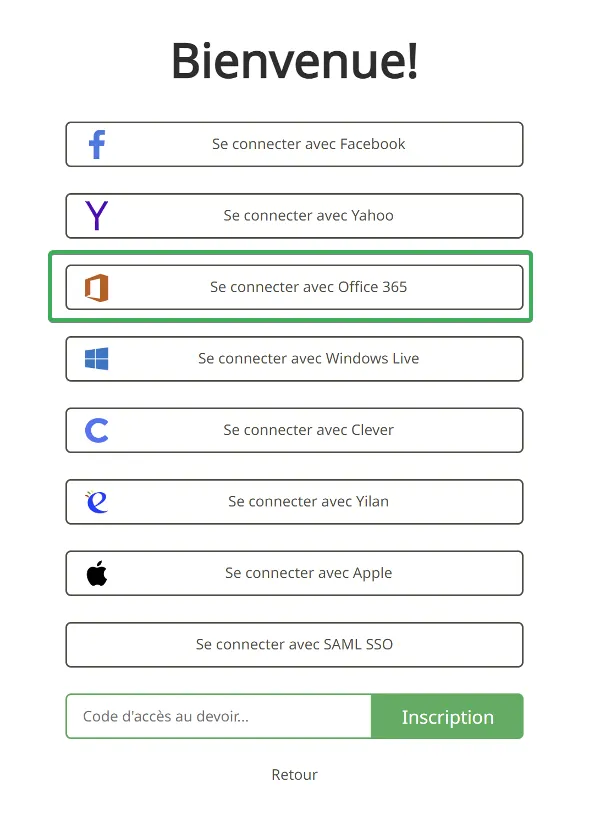This screenshot has width=600, height=821.
Task: Sign in with Apple
Action: click(294, 573)
